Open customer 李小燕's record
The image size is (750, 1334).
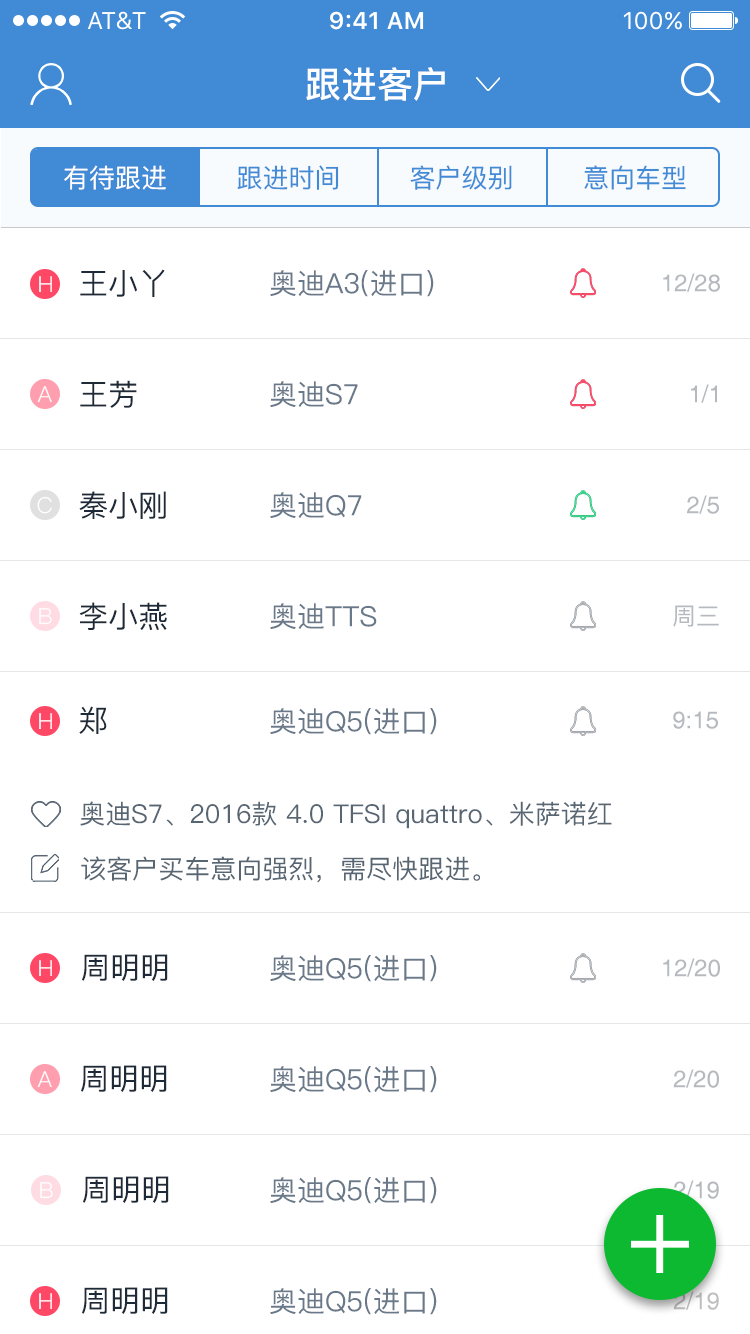123,616
